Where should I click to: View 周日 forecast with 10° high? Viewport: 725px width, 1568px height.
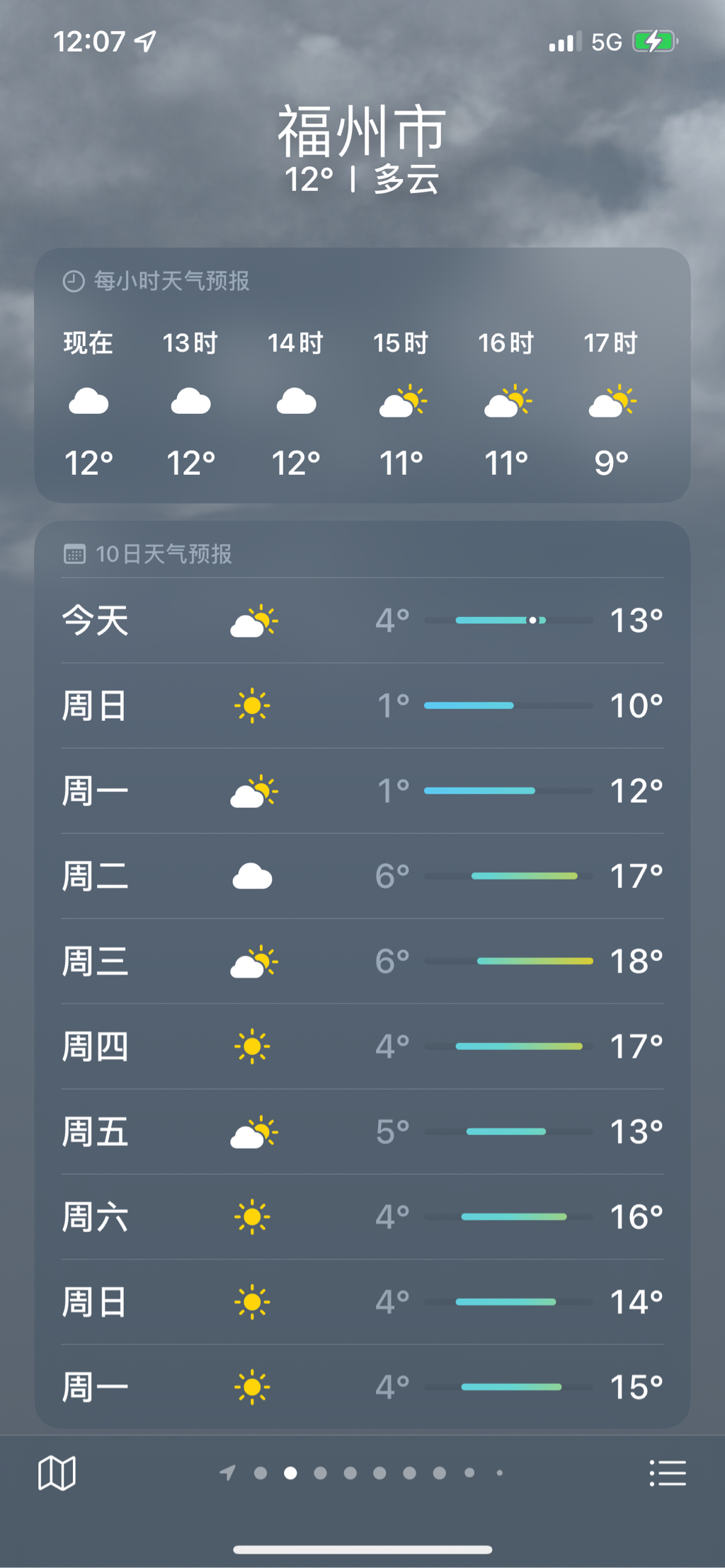362,705
